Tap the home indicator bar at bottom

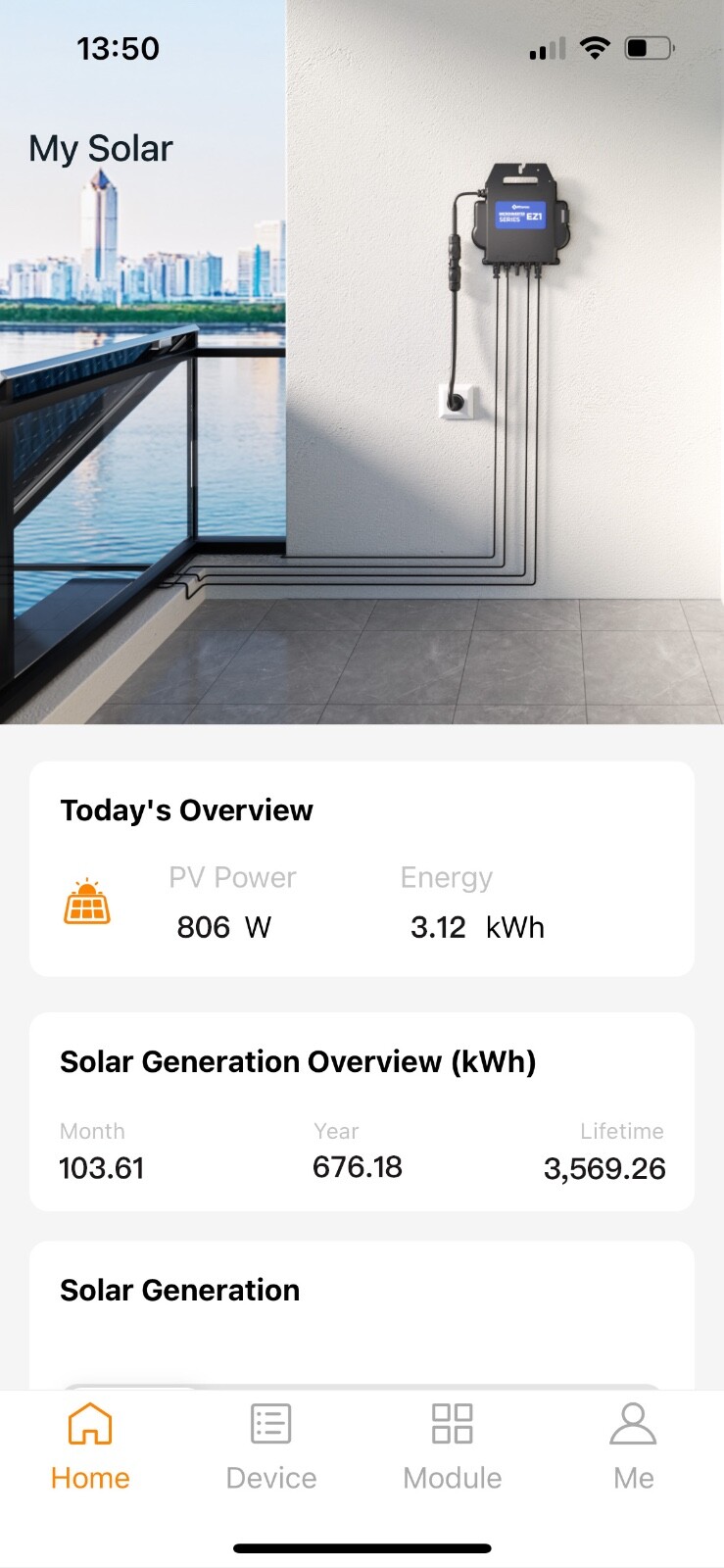point(362,1521)
